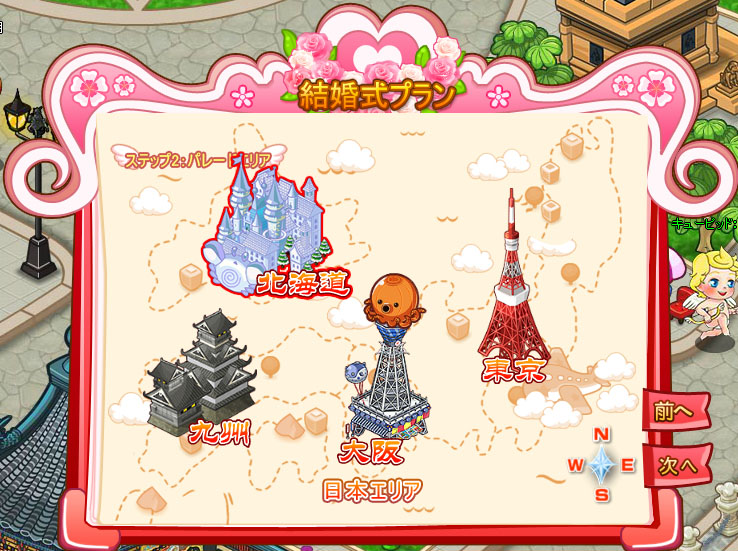Select the 東京 tower area
The image size is (738, 551).
click(x=514, y=285)
